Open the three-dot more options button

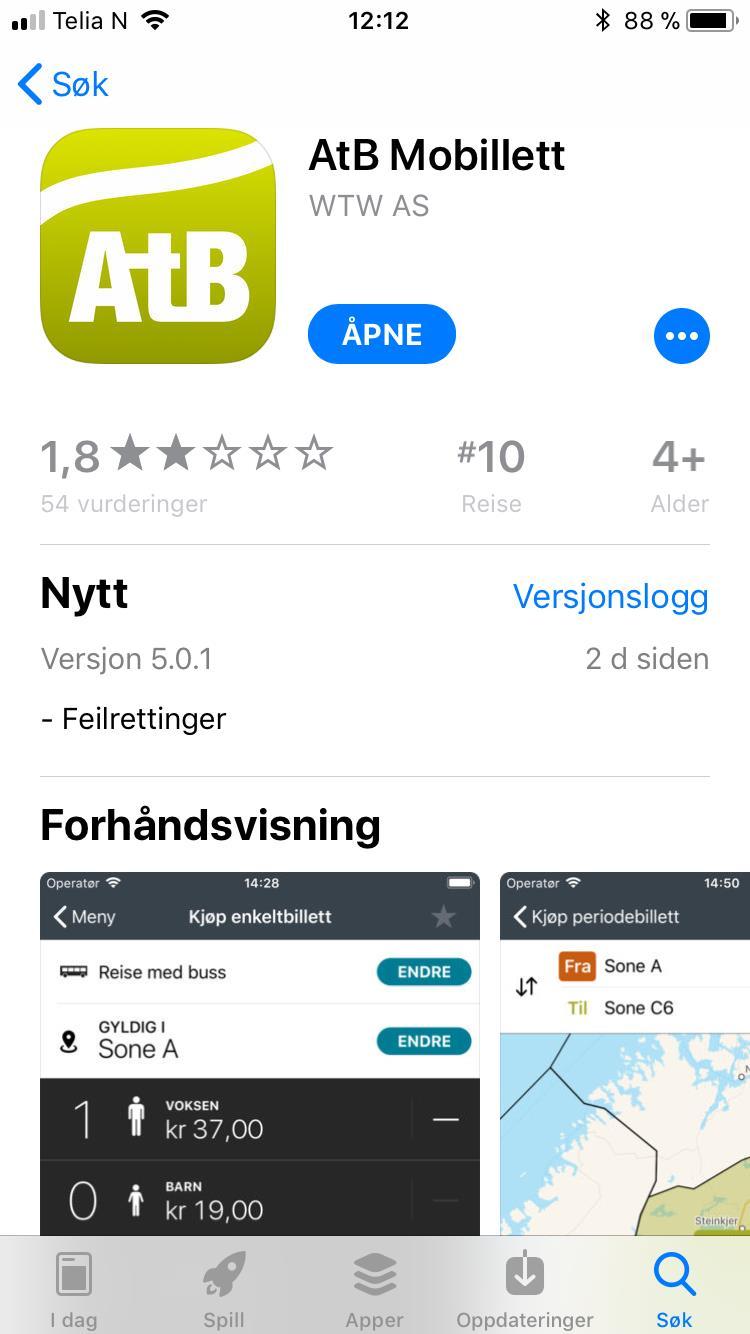coord(682,335)
